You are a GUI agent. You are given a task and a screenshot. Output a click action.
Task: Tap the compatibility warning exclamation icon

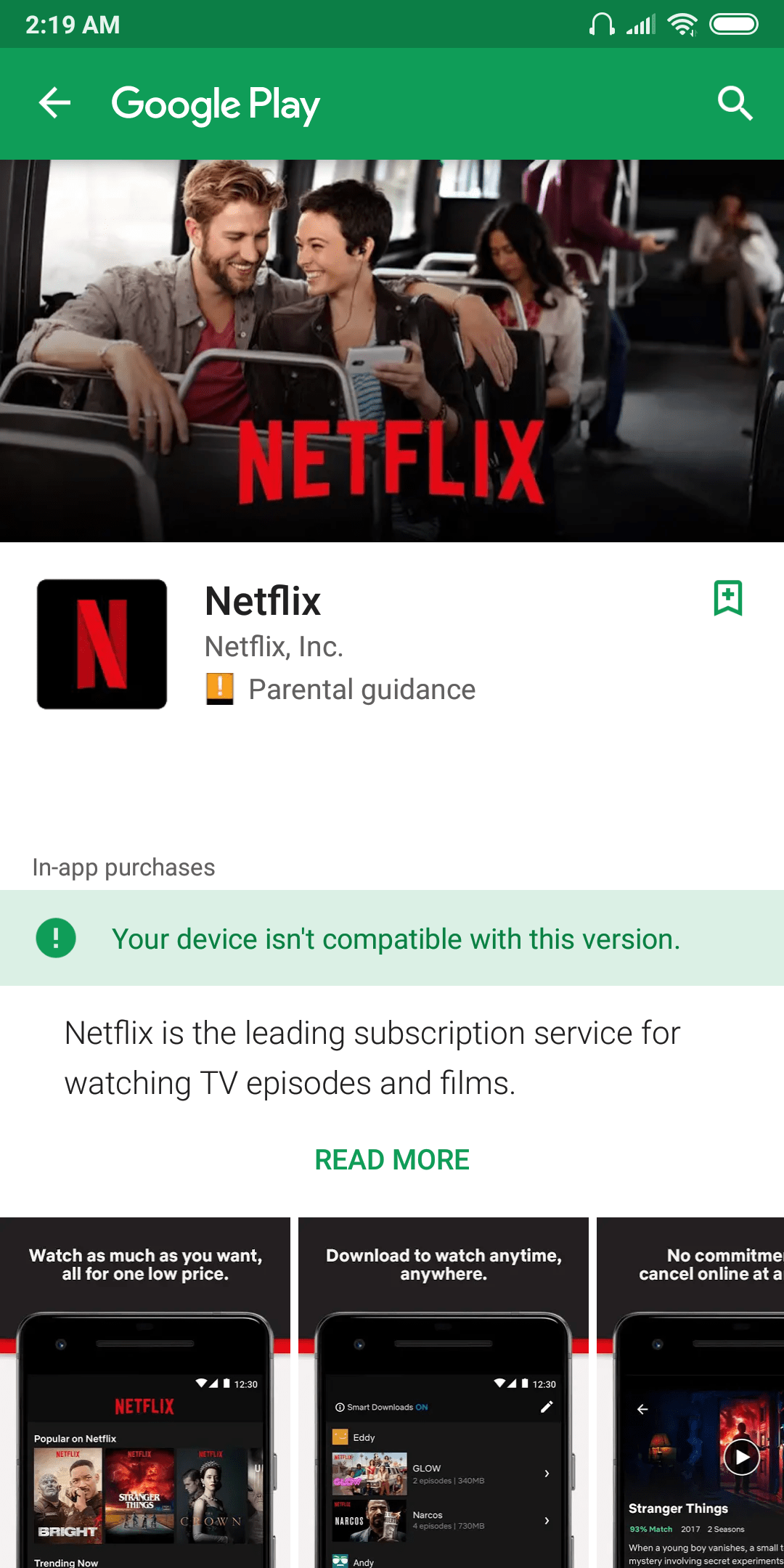pyautogui.click(x=57, y=938)
